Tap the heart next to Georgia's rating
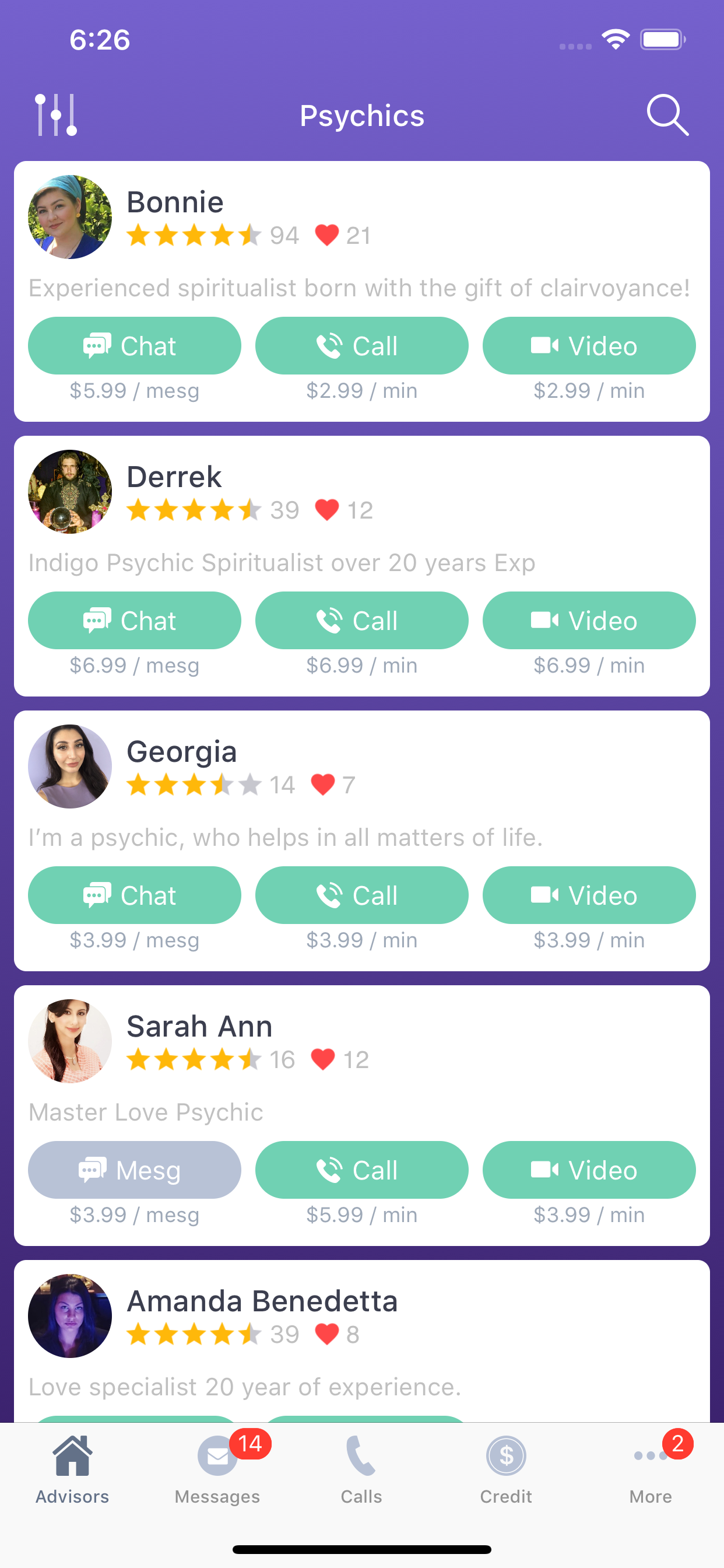Screen dimensions: 724x1568 click(x=323, y=785)
